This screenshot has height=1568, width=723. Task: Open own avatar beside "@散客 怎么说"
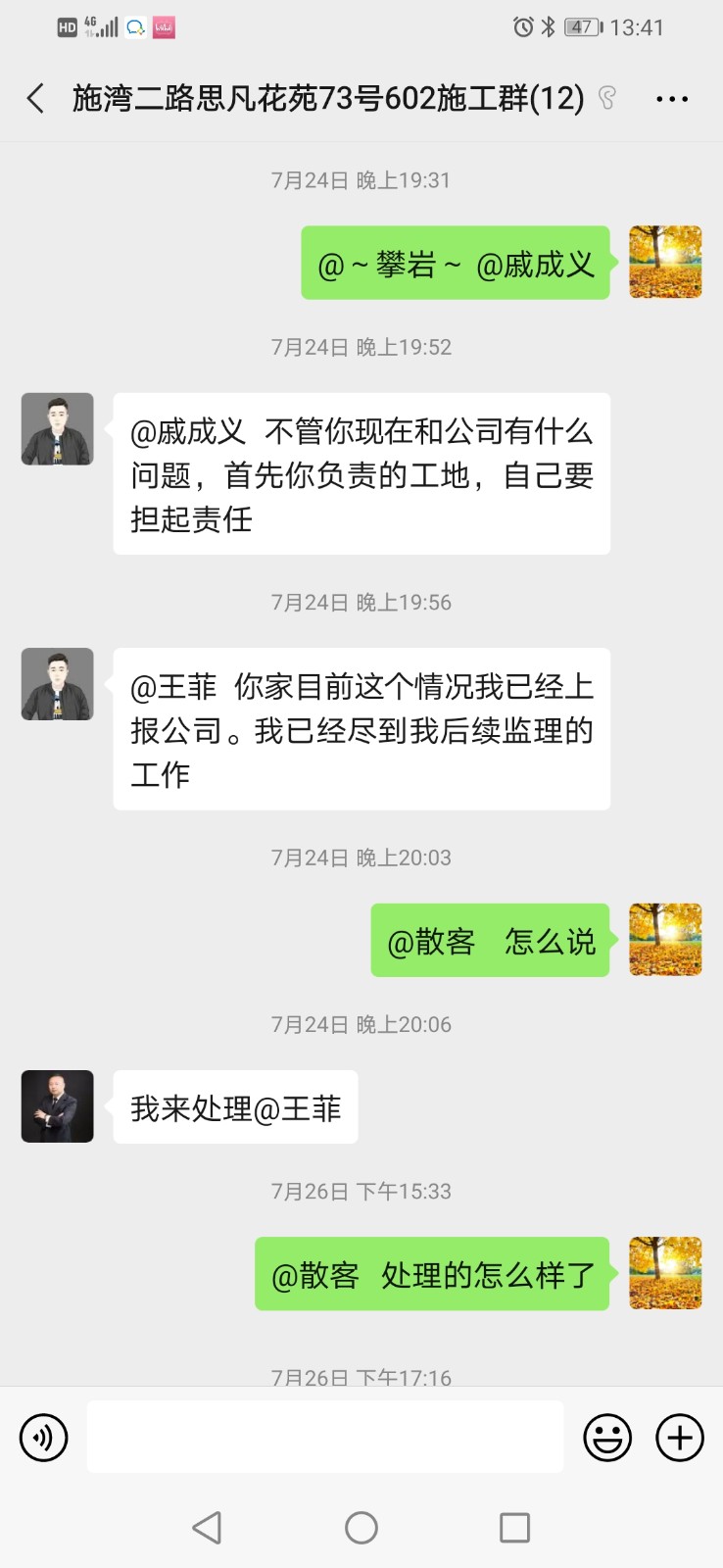[x=665, y=939]
